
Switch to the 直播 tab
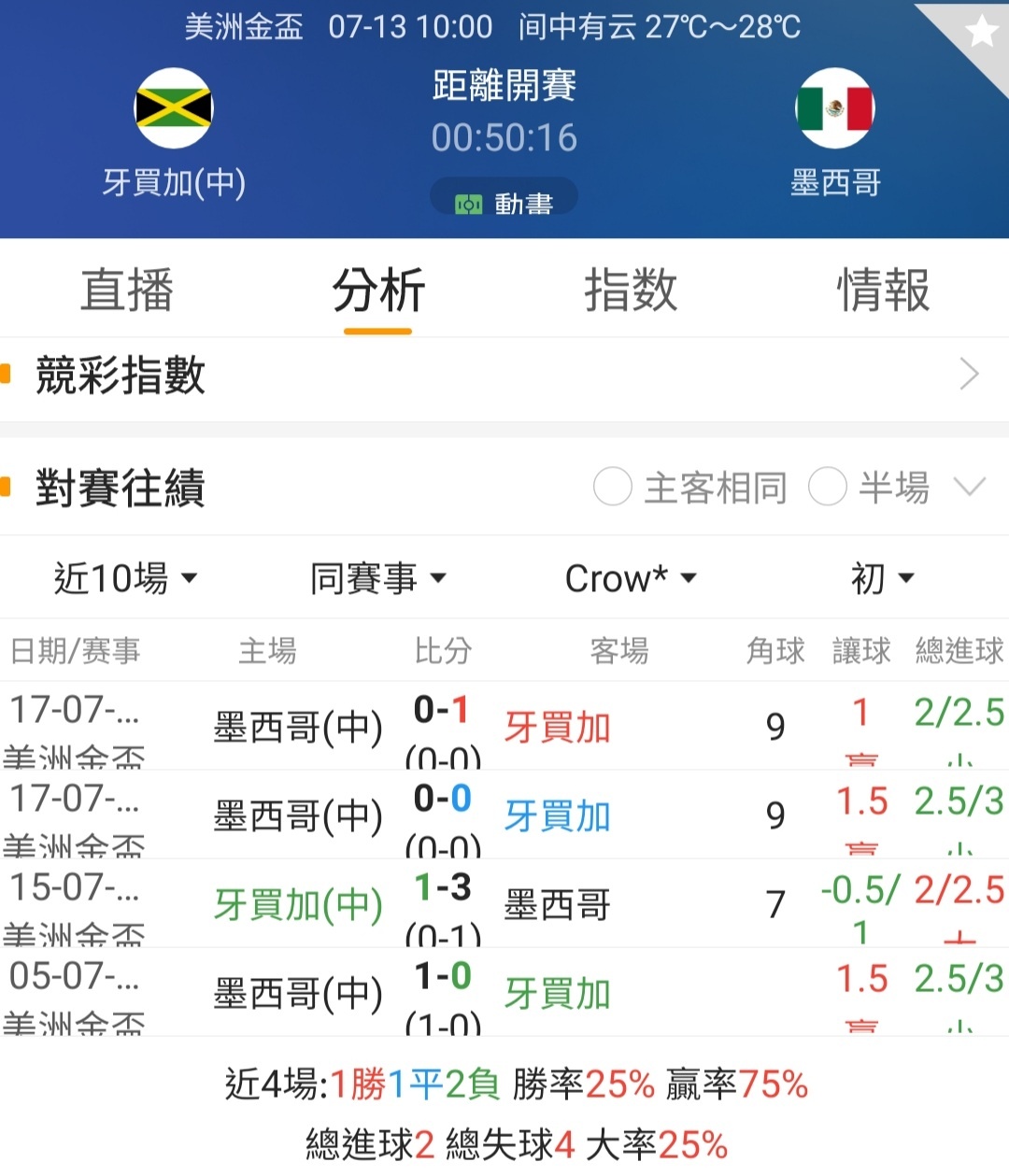coord(127,290)
